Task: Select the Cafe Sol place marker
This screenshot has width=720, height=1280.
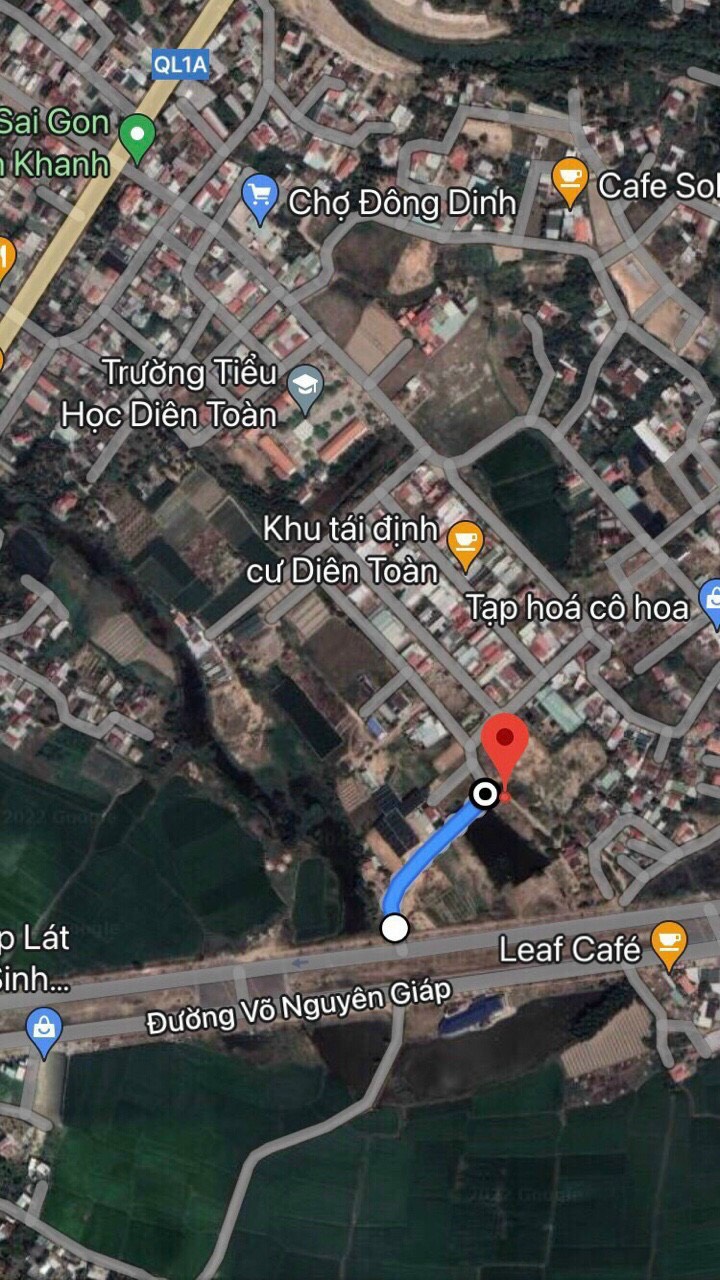Action: pos(569,180)
